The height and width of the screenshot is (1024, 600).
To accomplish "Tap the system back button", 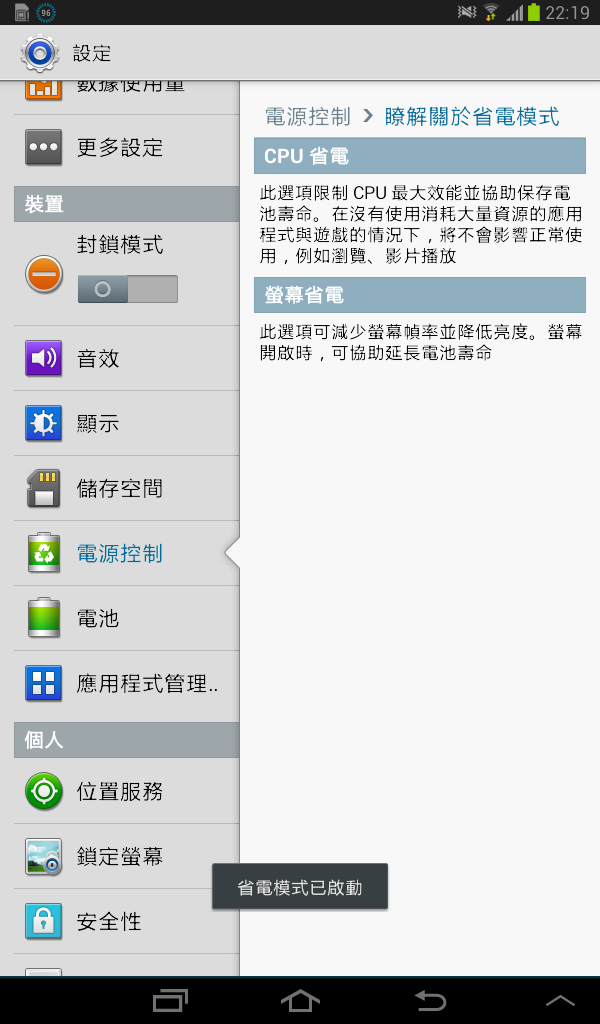I will pos(430,1000).
